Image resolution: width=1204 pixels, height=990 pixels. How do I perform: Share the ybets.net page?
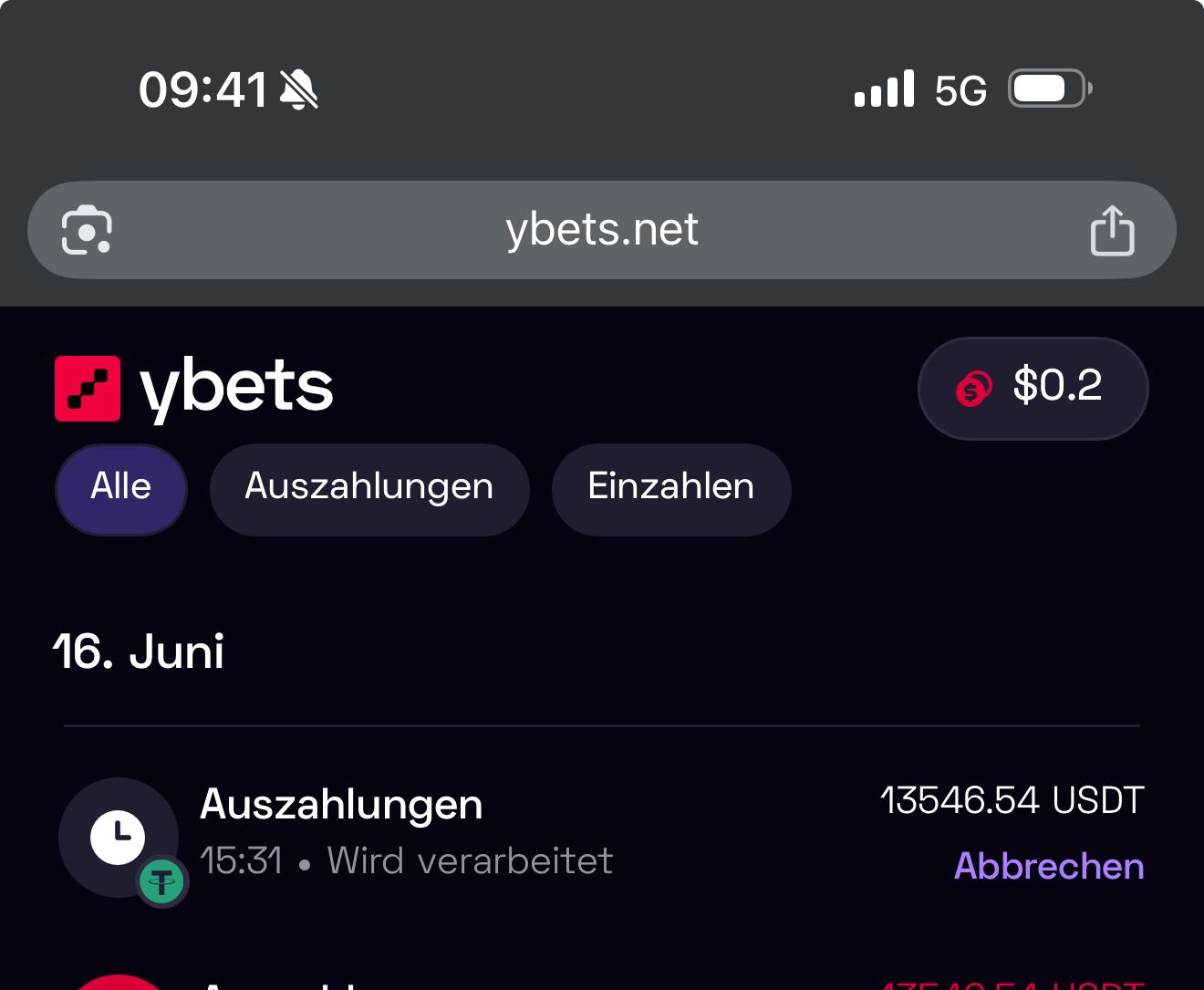tap(1112, 230)
